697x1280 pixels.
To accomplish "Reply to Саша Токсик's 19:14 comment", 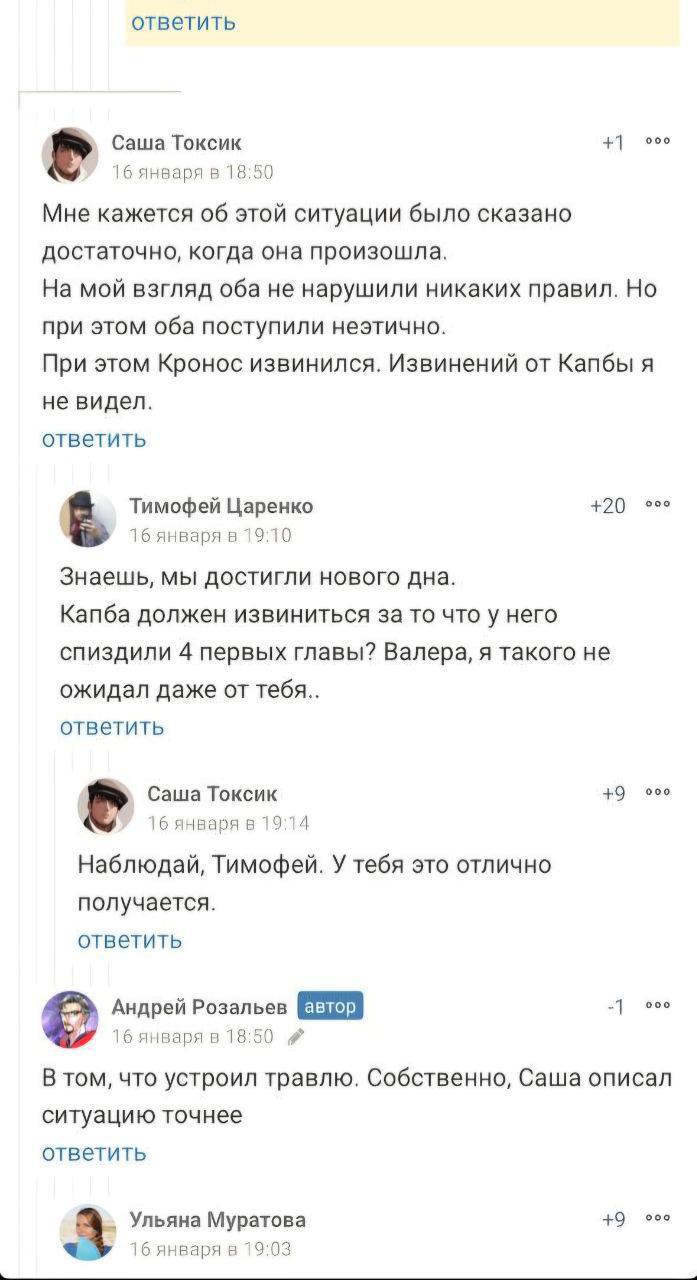I will [x=130, y=940].
